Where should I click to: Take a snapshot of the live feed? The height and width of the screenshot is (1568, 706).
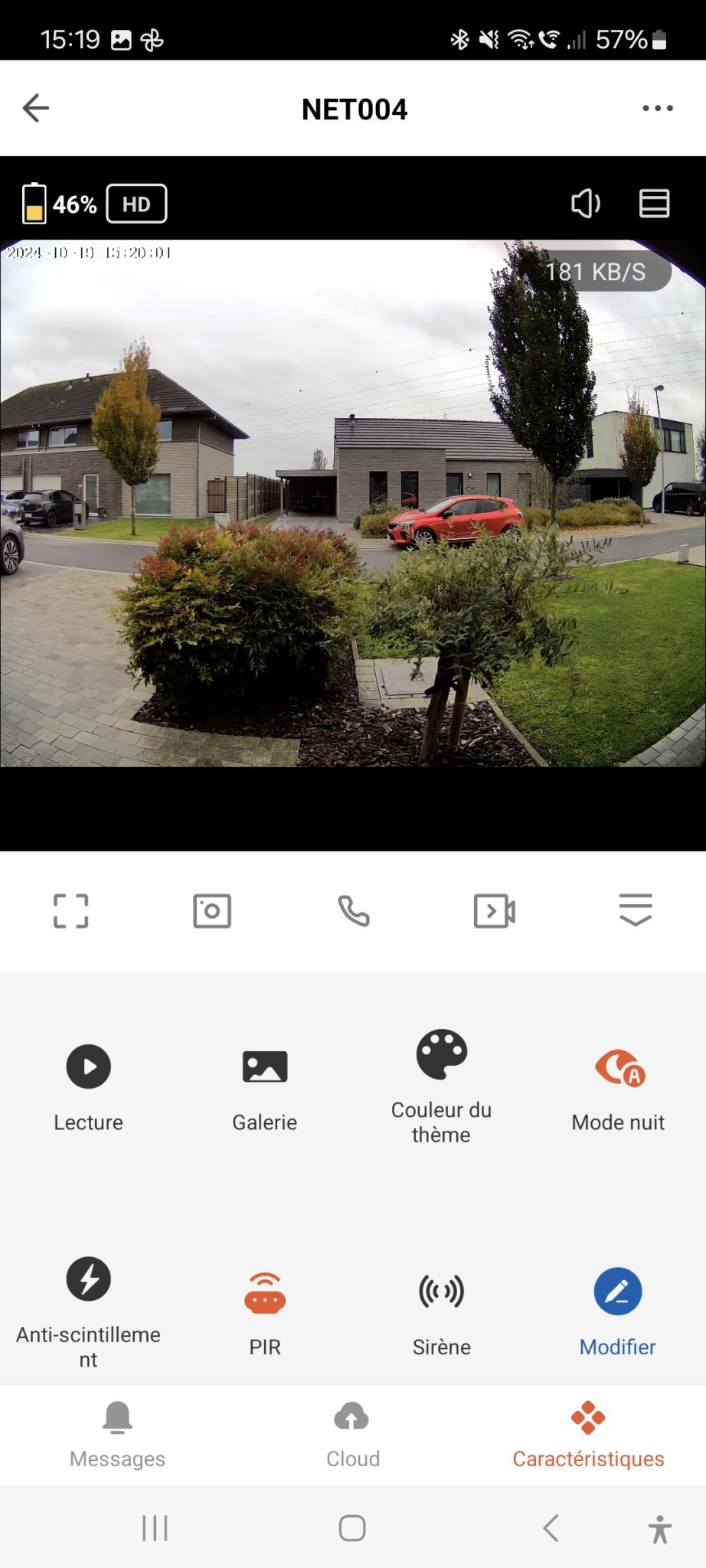(212, 910)
